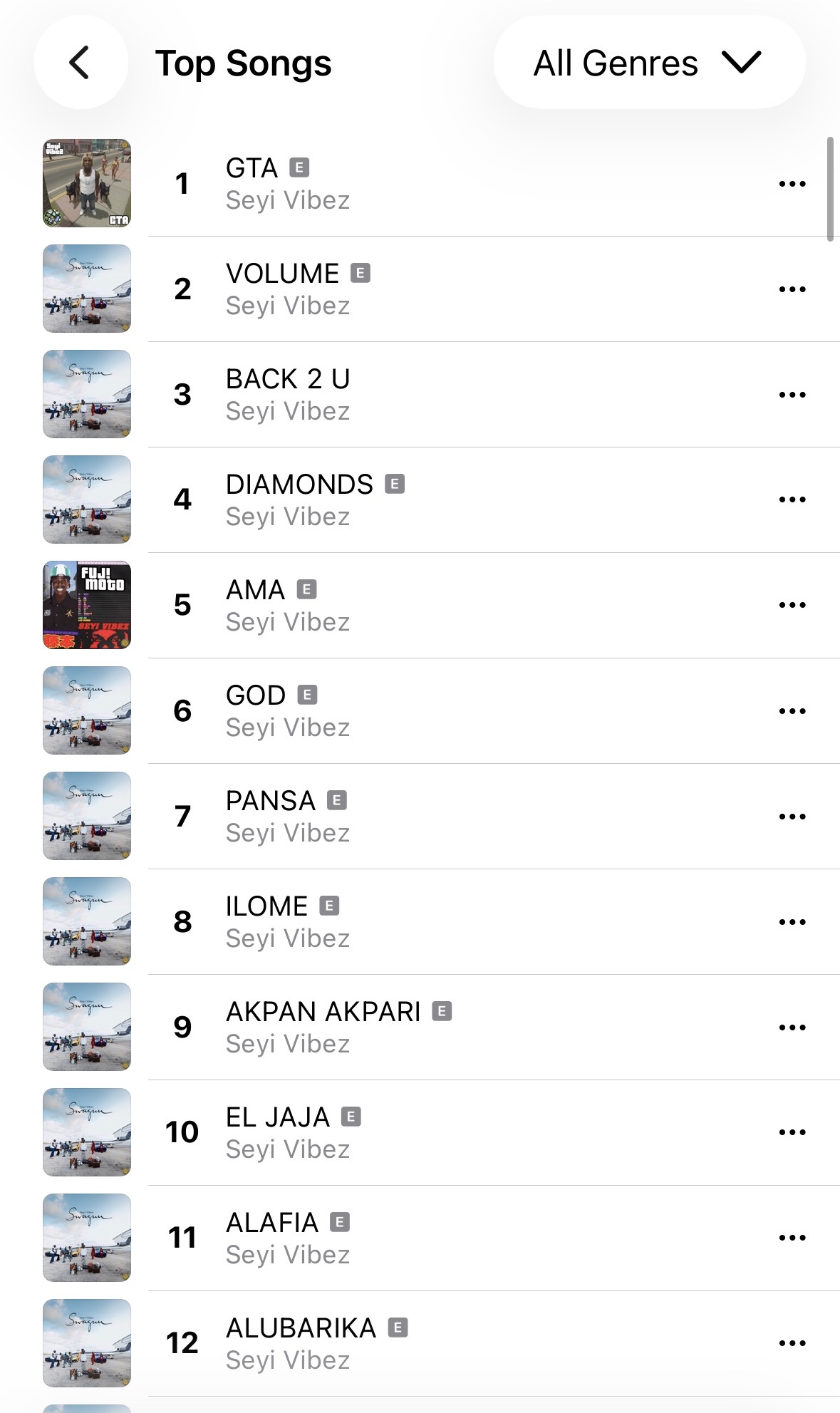Play the song EL JAJA
This screenshot has height=1413, width=840.
click(x=441, y=1132)
